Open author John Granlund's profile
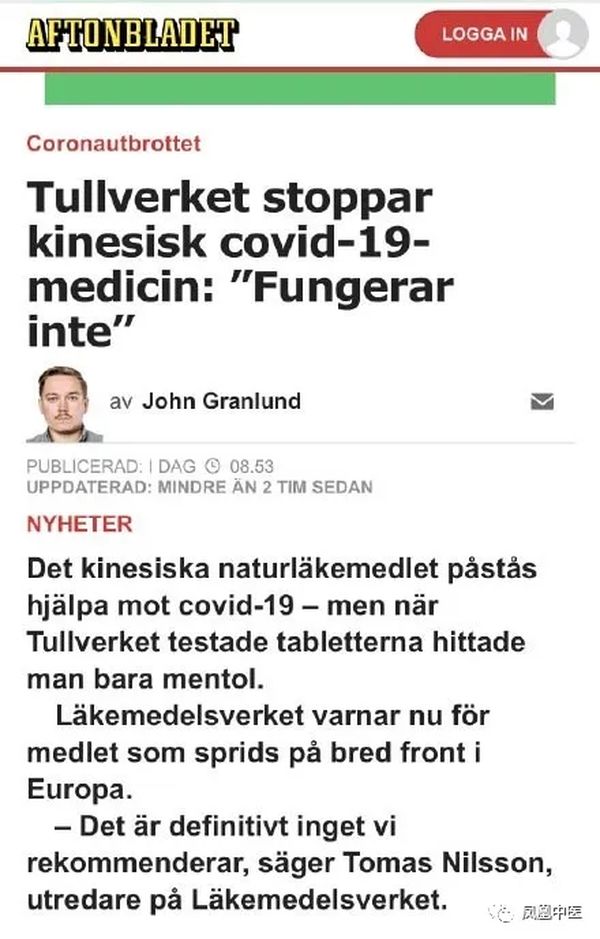The height and width of the screenshot is (939, 600). pos(220,402)
